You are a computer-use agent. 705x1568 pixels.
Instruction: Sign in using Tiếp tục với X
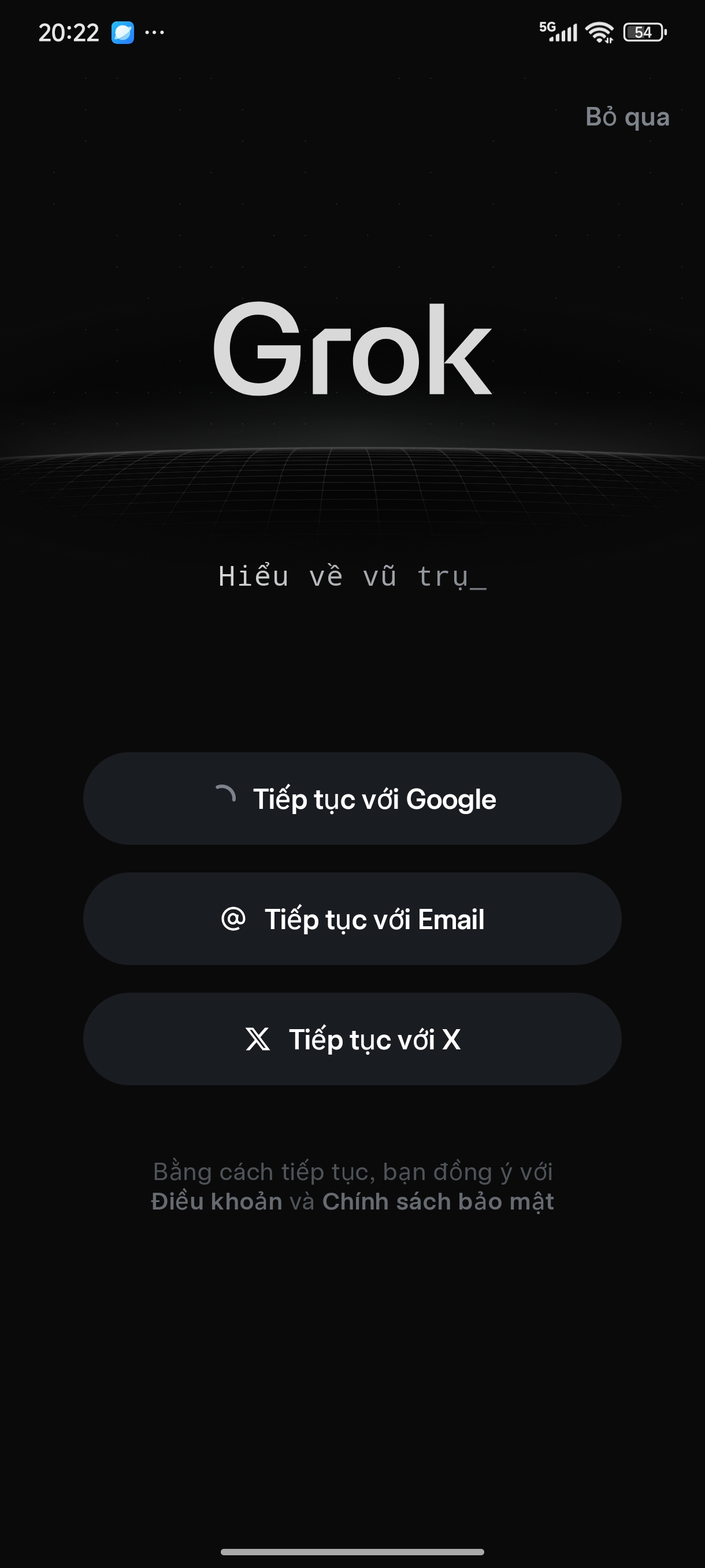tap(352, 1038)
